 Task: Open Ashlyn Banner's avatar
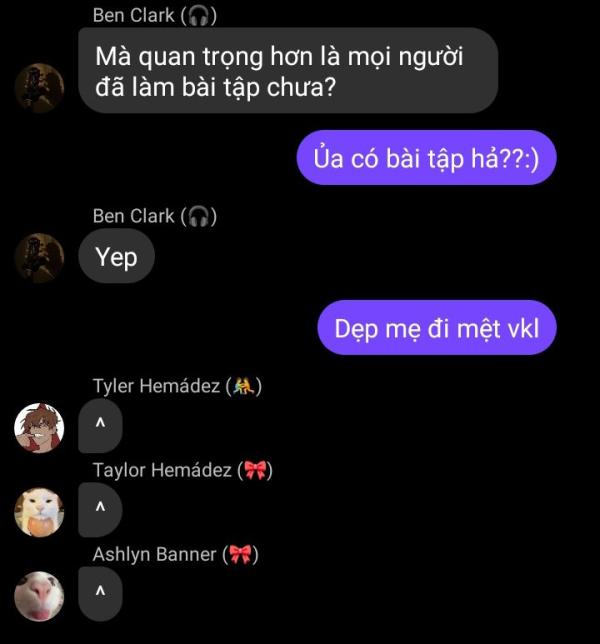point(39,596)
